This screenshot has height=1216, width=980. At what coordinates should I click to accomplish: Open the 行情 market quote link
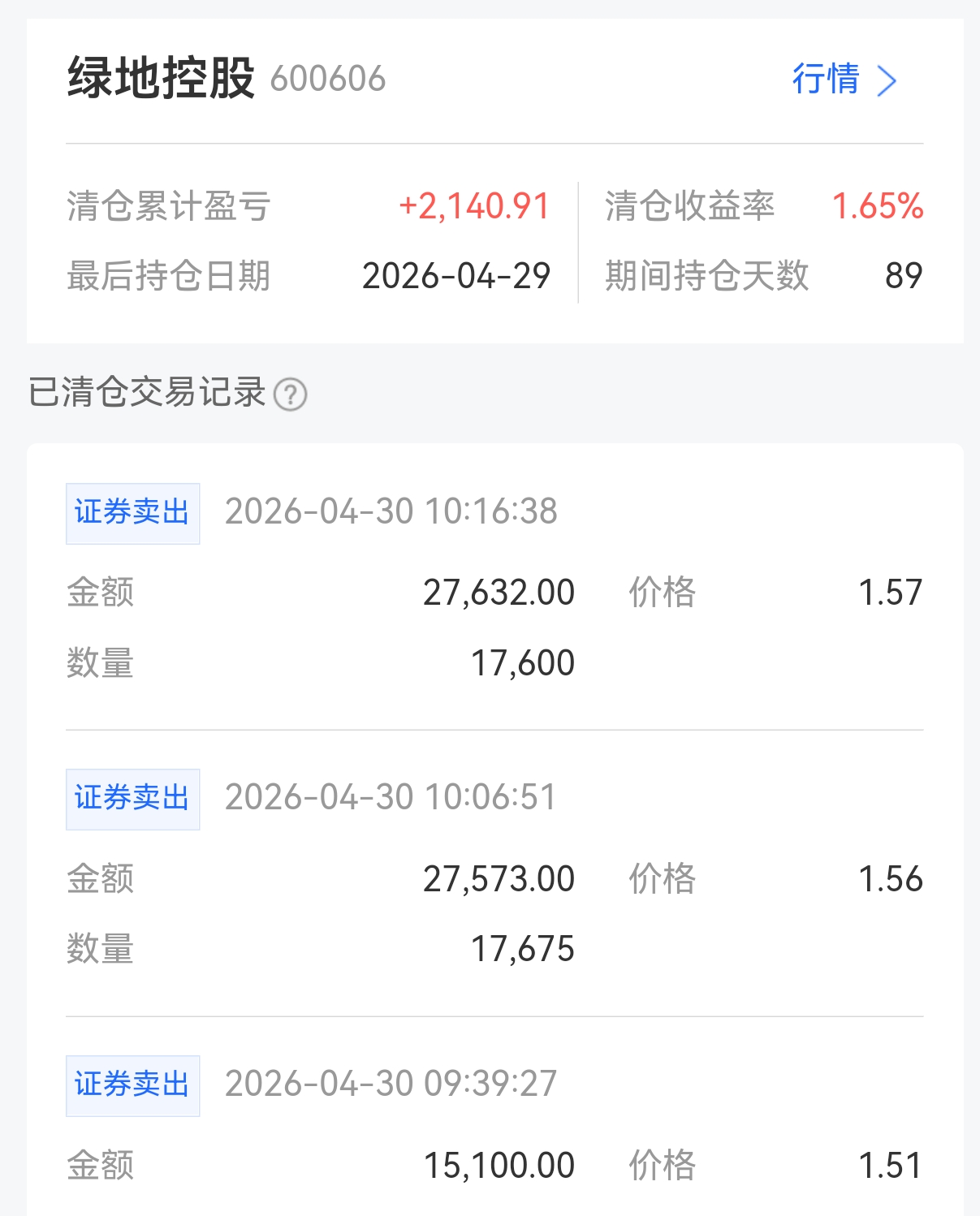844,80
